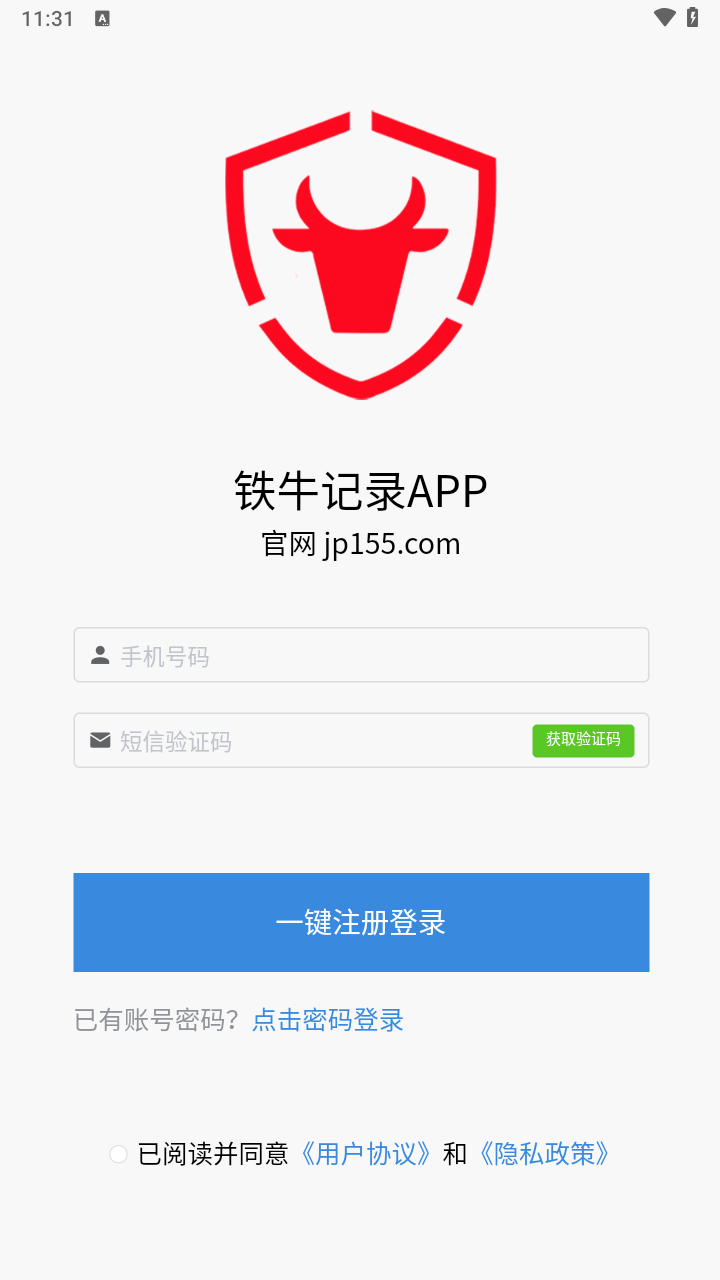Viewport: 720px width, 1280px height.
Task: Open the 《隐私政策》 link
Action: pyautogui.click(x=543, y=1154)
